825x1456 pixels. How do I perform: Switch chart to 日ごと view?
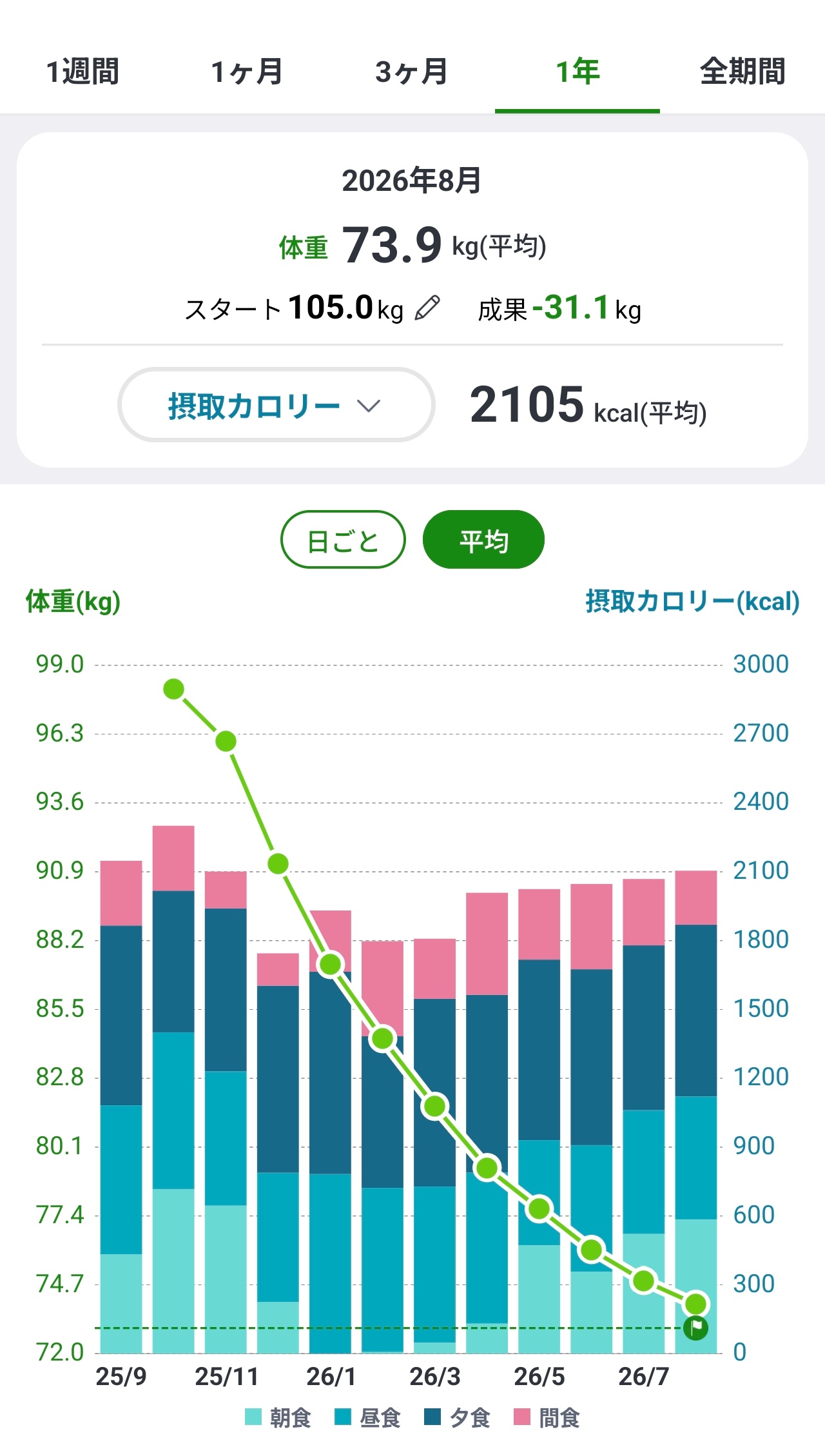point(343,540)
